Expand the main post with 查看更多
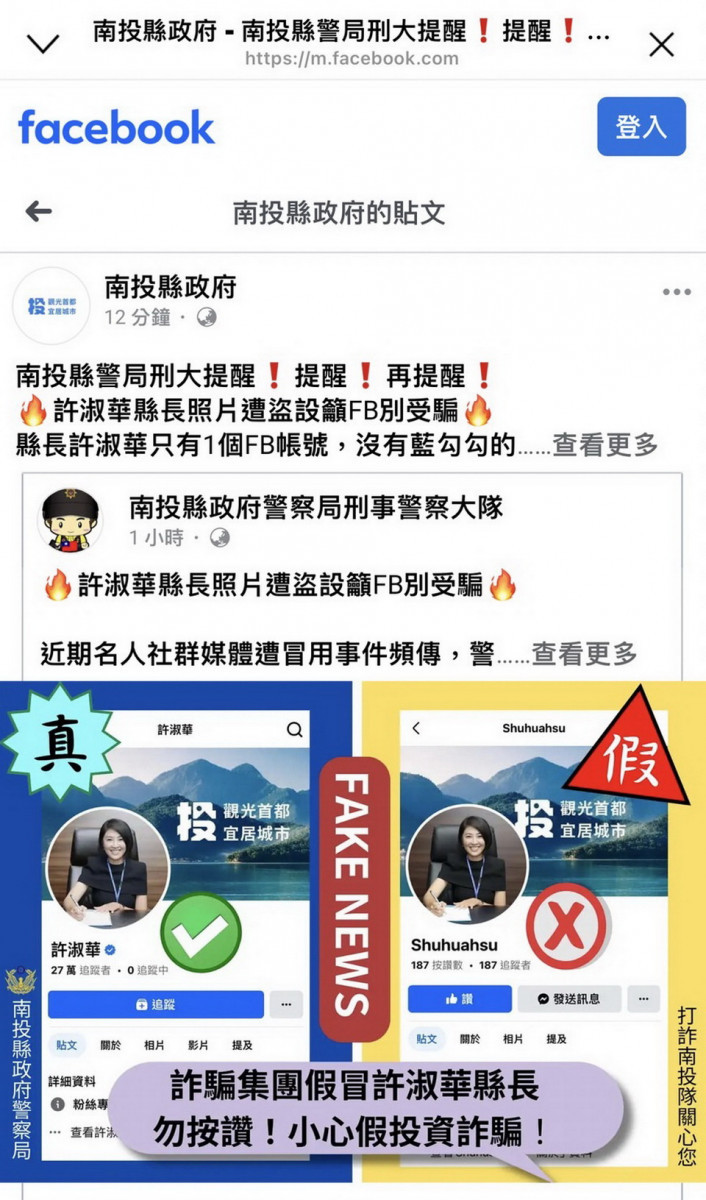Screen dimensions: 706x1200 point(605,445)
